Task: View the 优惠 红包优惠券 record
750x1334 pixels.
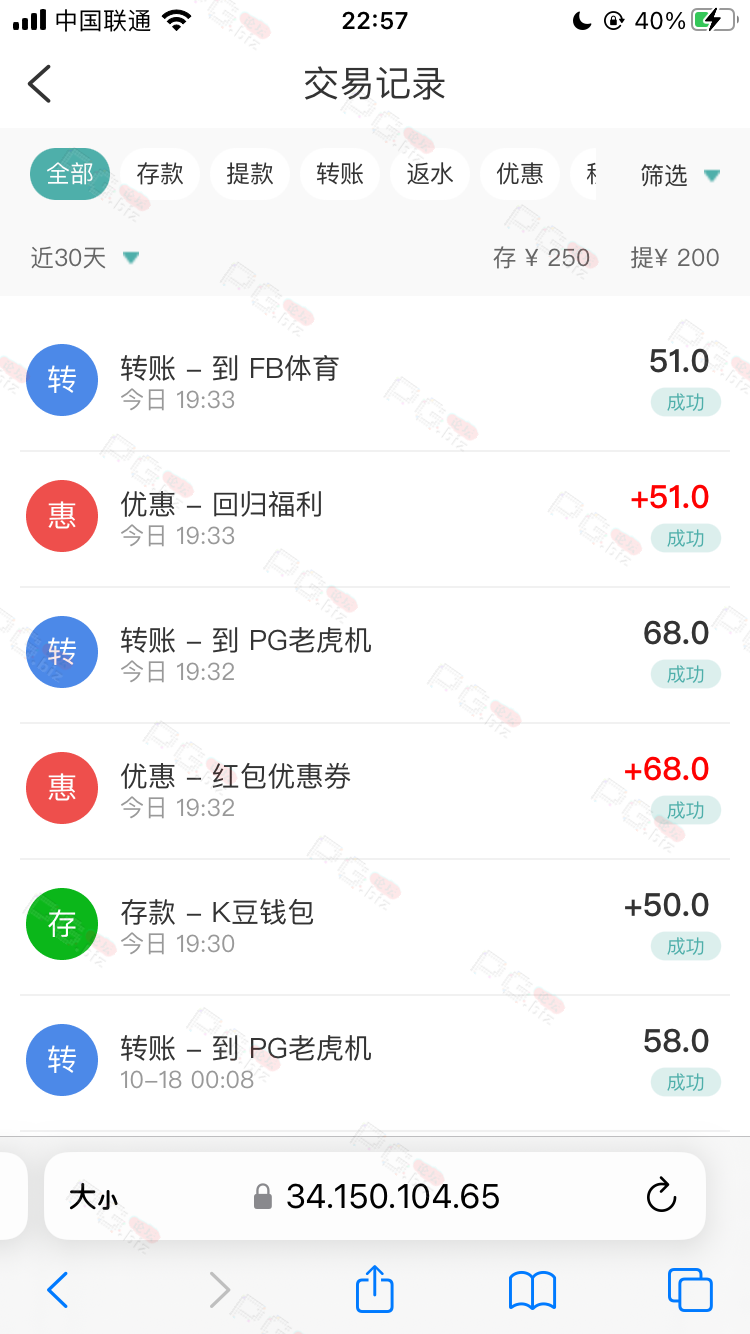Action: (x=375, y=790)
